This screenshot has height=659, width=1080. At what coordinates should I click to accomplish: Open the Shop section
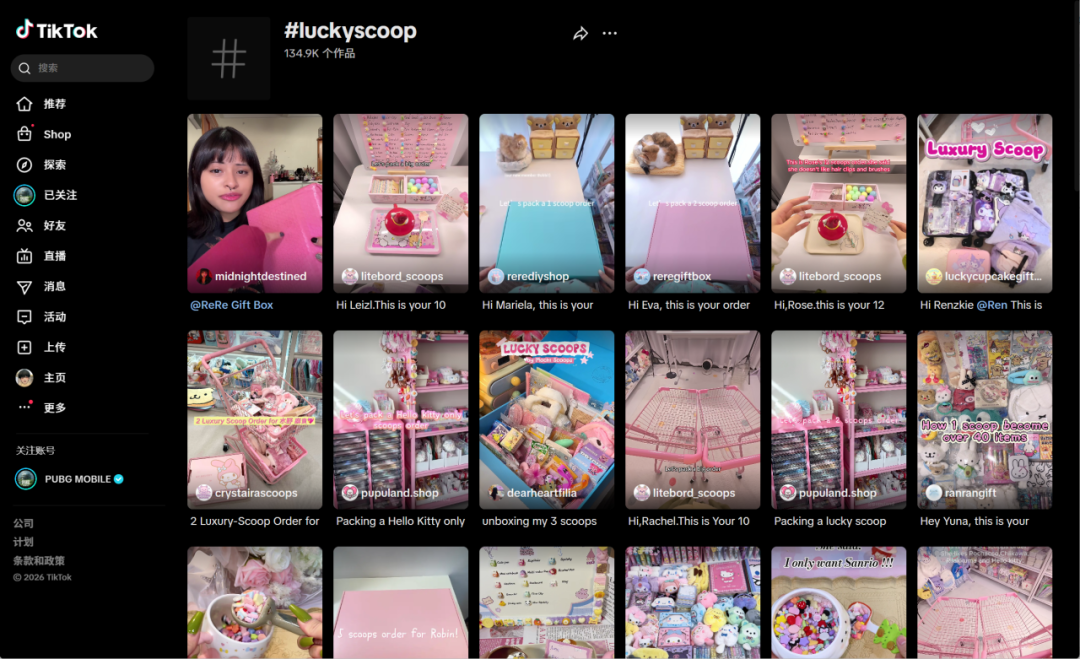click(x=56, y=134)
